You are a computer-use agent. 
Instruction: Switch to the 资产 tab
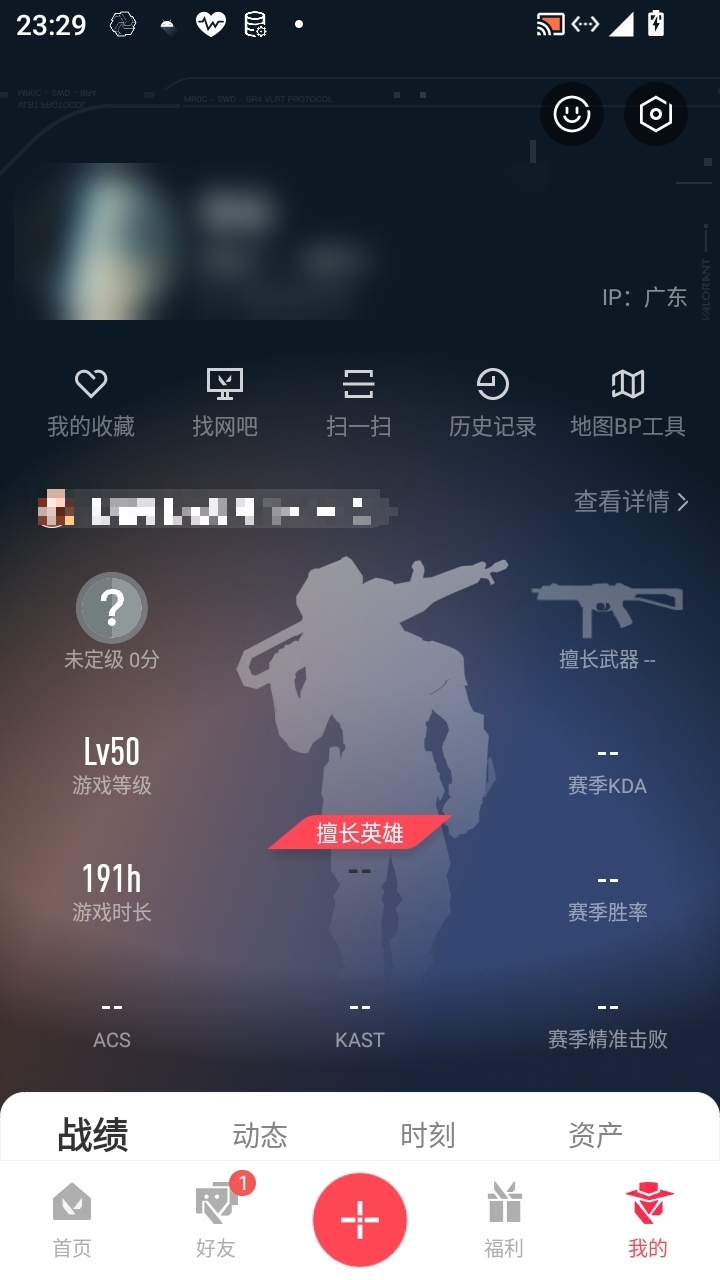click(x=596, y=1135)
